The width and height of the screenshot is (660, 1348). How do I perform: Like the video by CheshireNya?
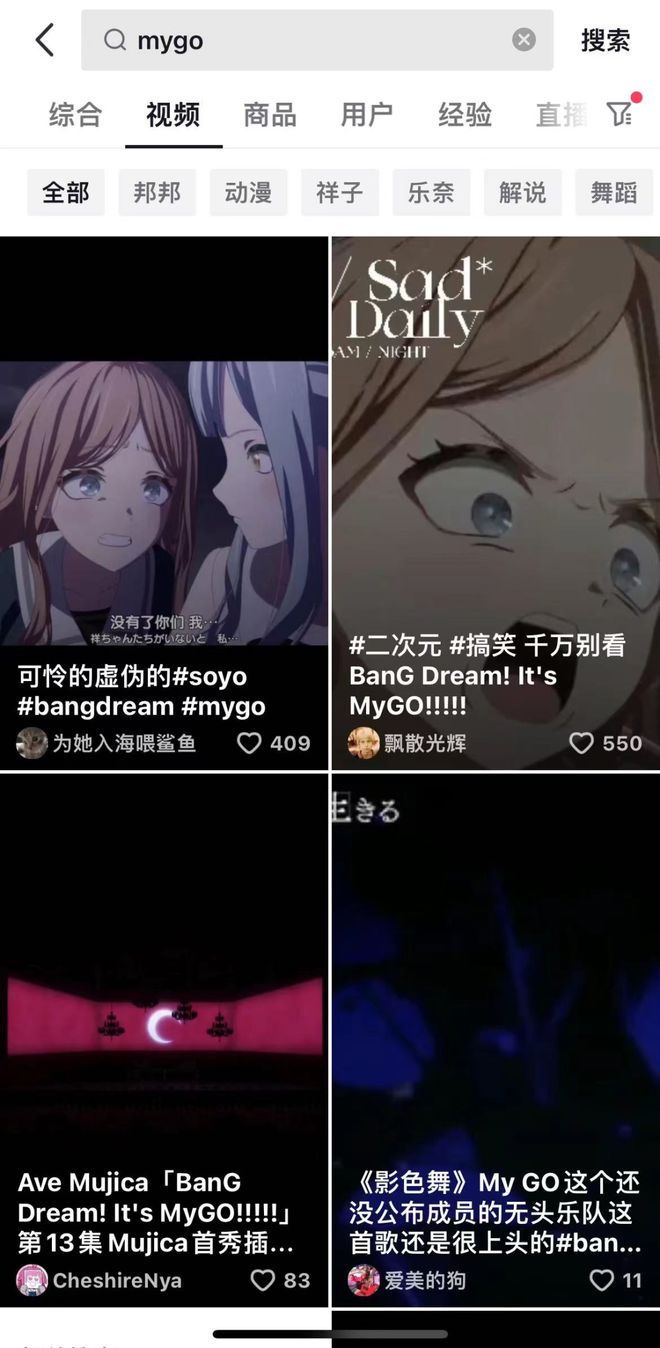(262, 1280)
